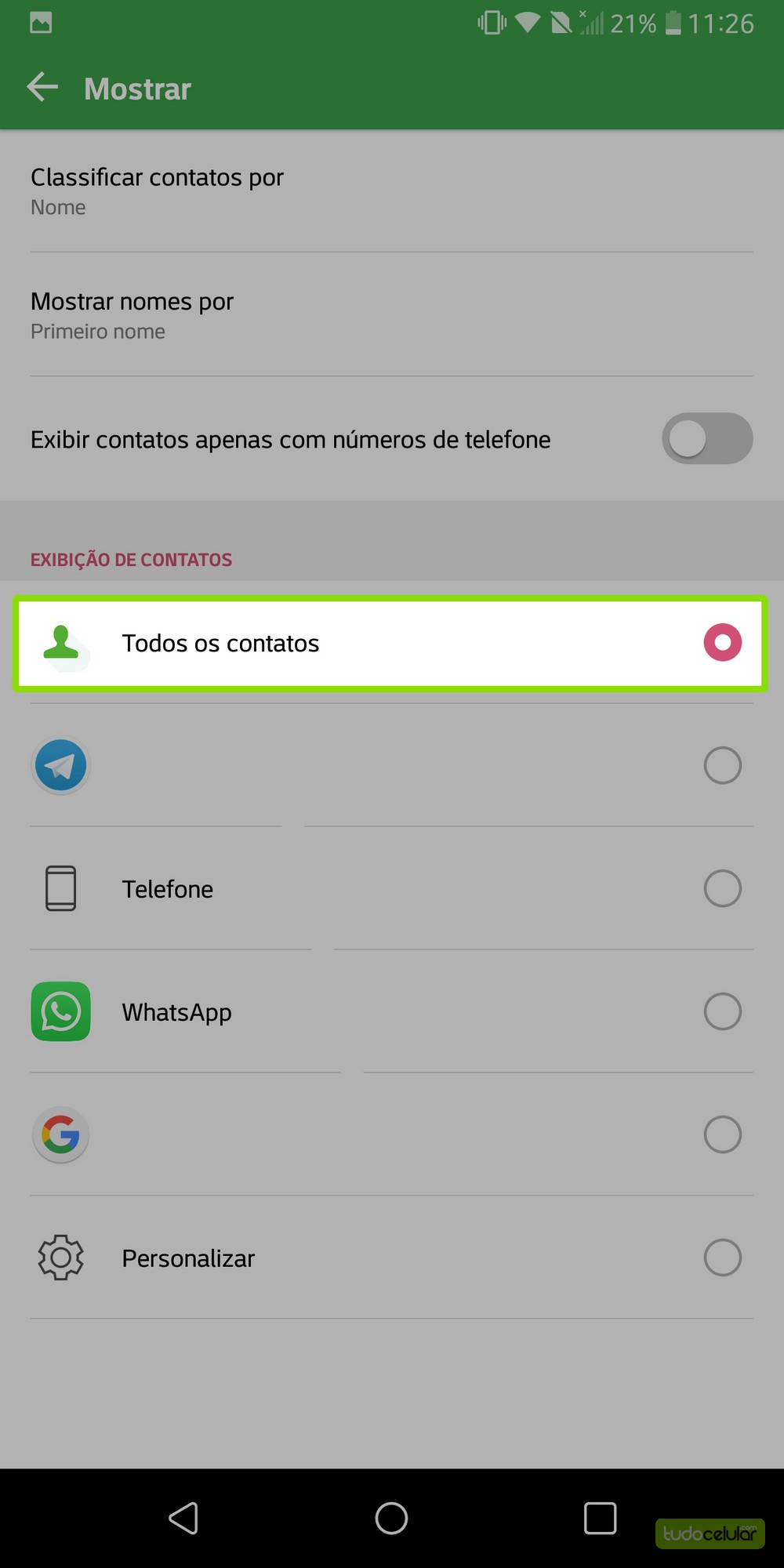Select Todos os contatos option
This screenshot has width=784, height=1568.
(721, 643)
